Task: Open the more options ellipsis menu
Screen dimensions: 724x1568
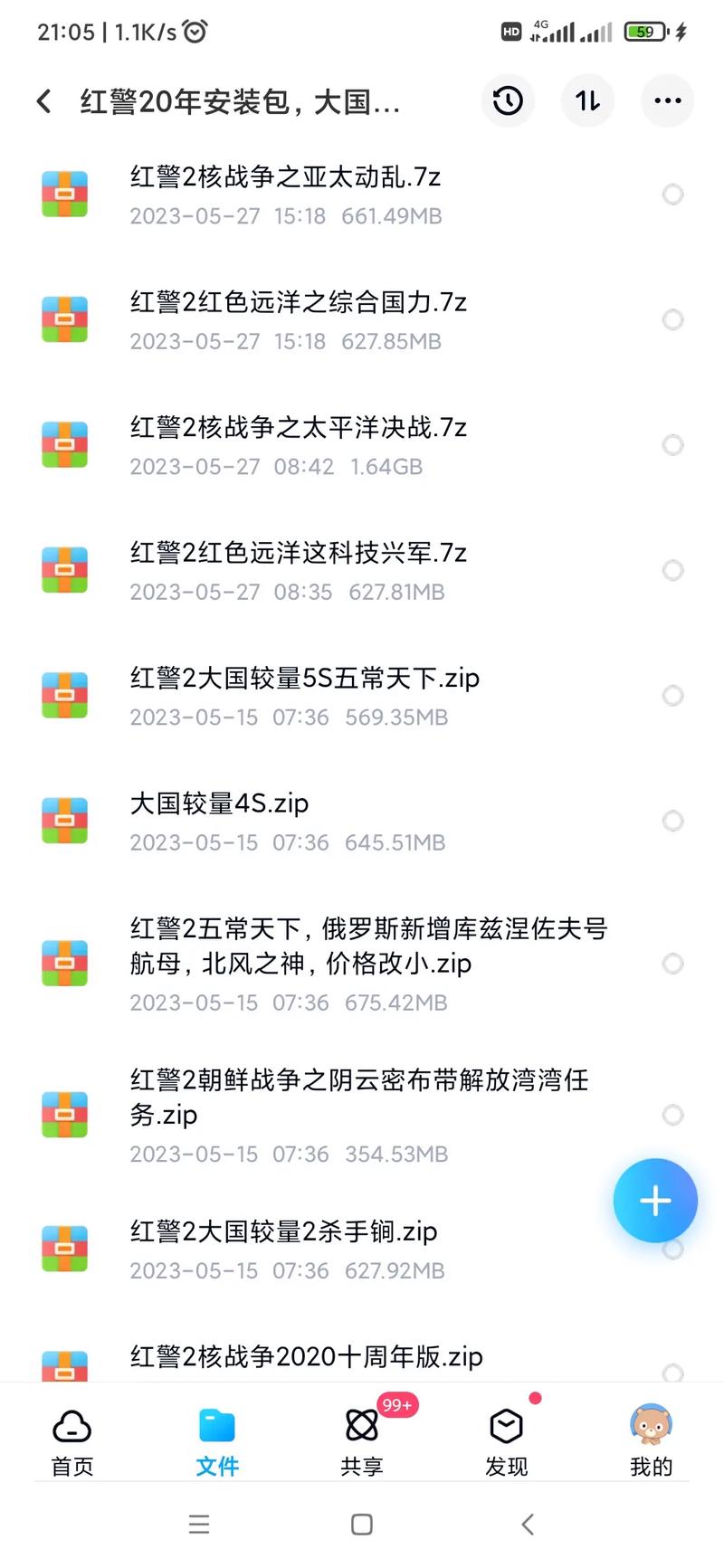Action: click(667, 101)
